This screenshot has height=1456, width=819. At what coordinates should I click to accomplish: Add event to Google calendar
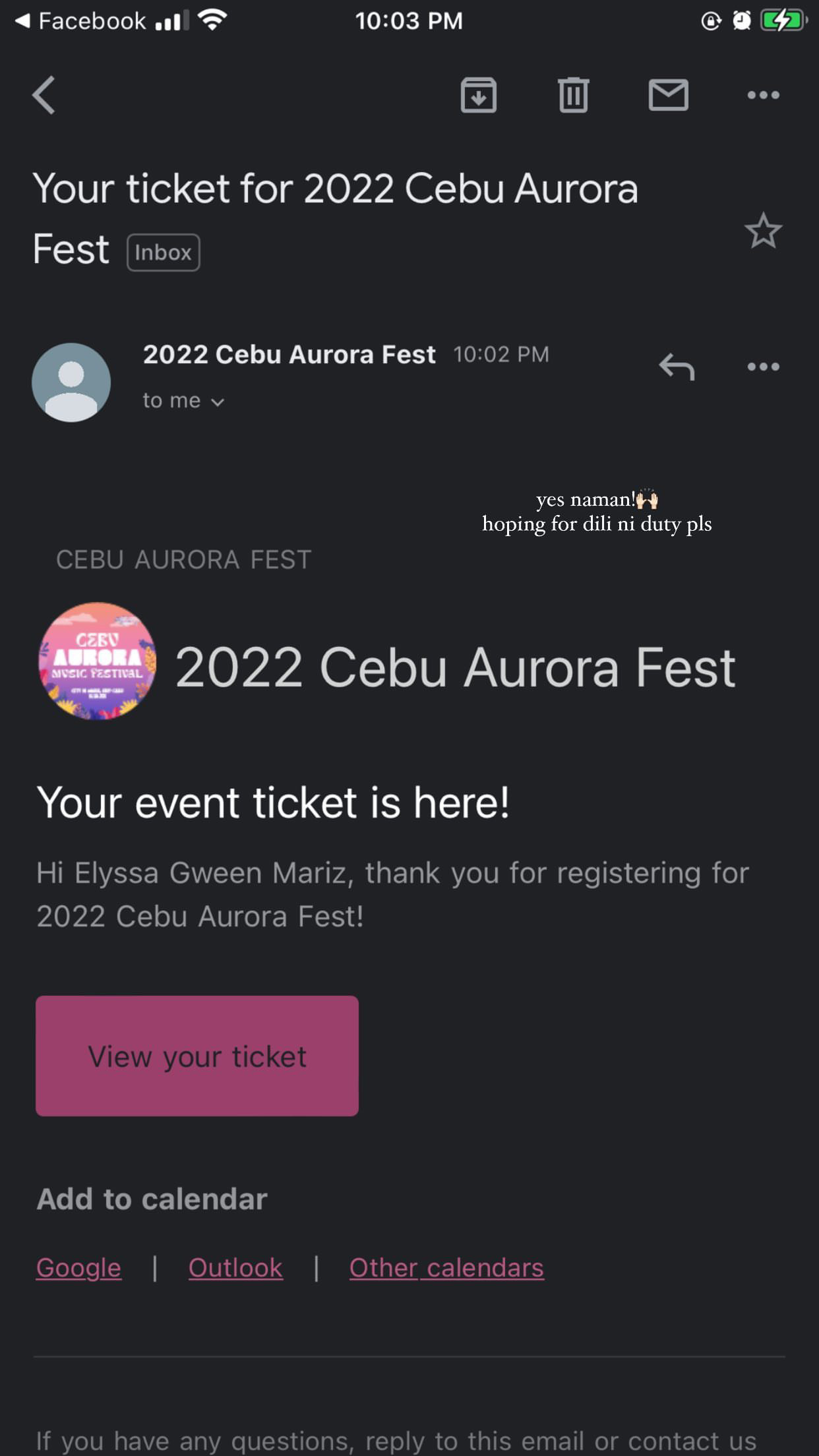(x=79, y=1267)
